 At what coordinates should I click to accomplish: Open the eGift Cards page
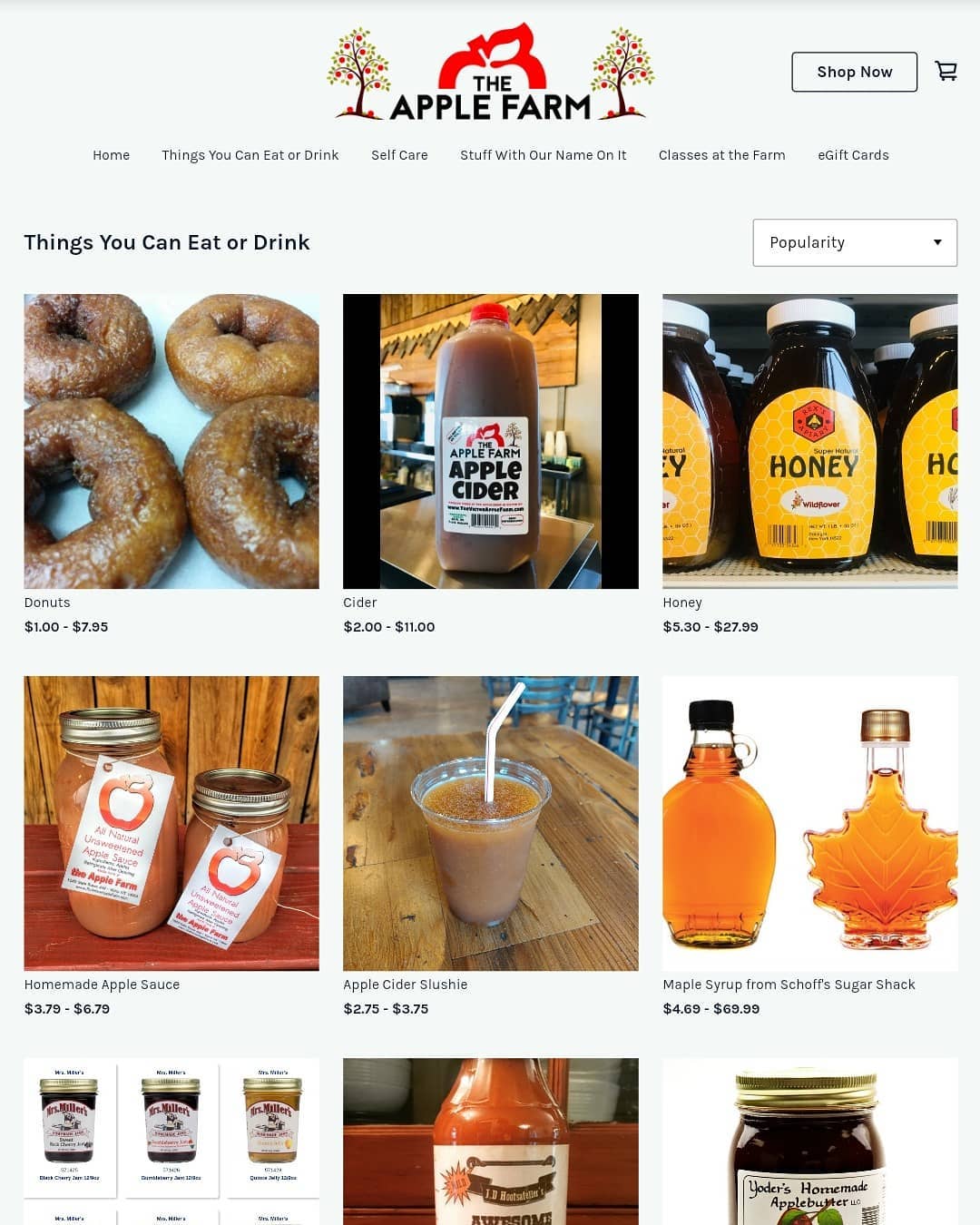pyautogui.click(x=853, y=155)
